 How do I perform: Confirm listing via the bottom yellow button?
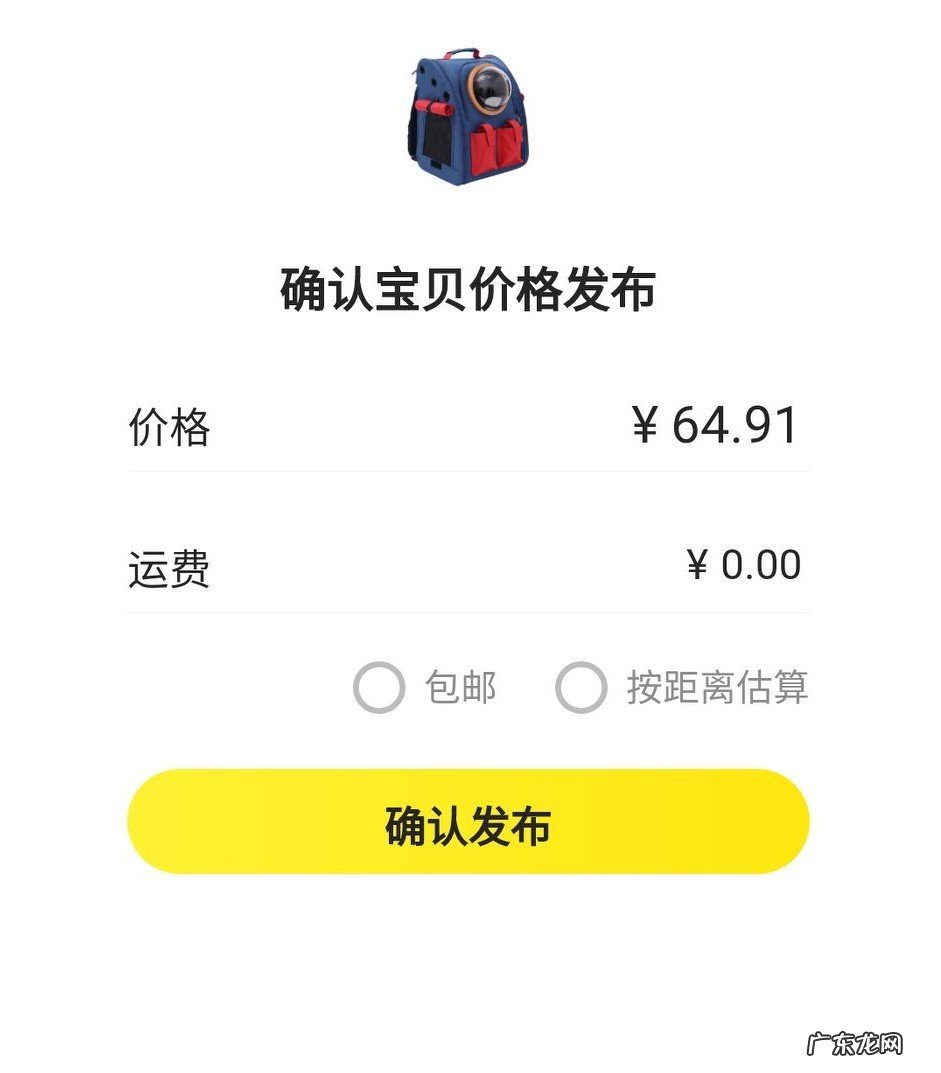470,824
